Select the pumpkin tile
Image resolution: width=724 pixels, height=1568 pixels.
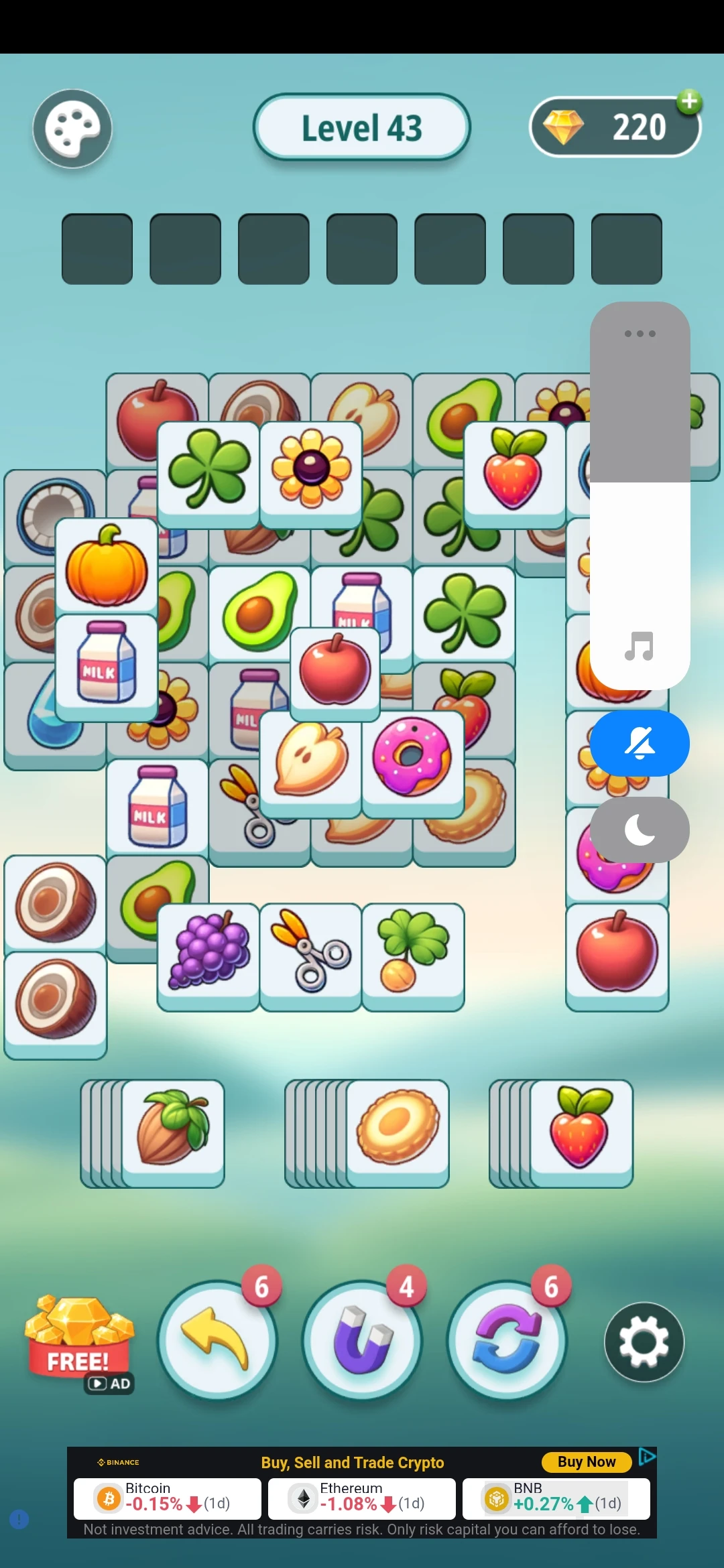pos(107,566)
